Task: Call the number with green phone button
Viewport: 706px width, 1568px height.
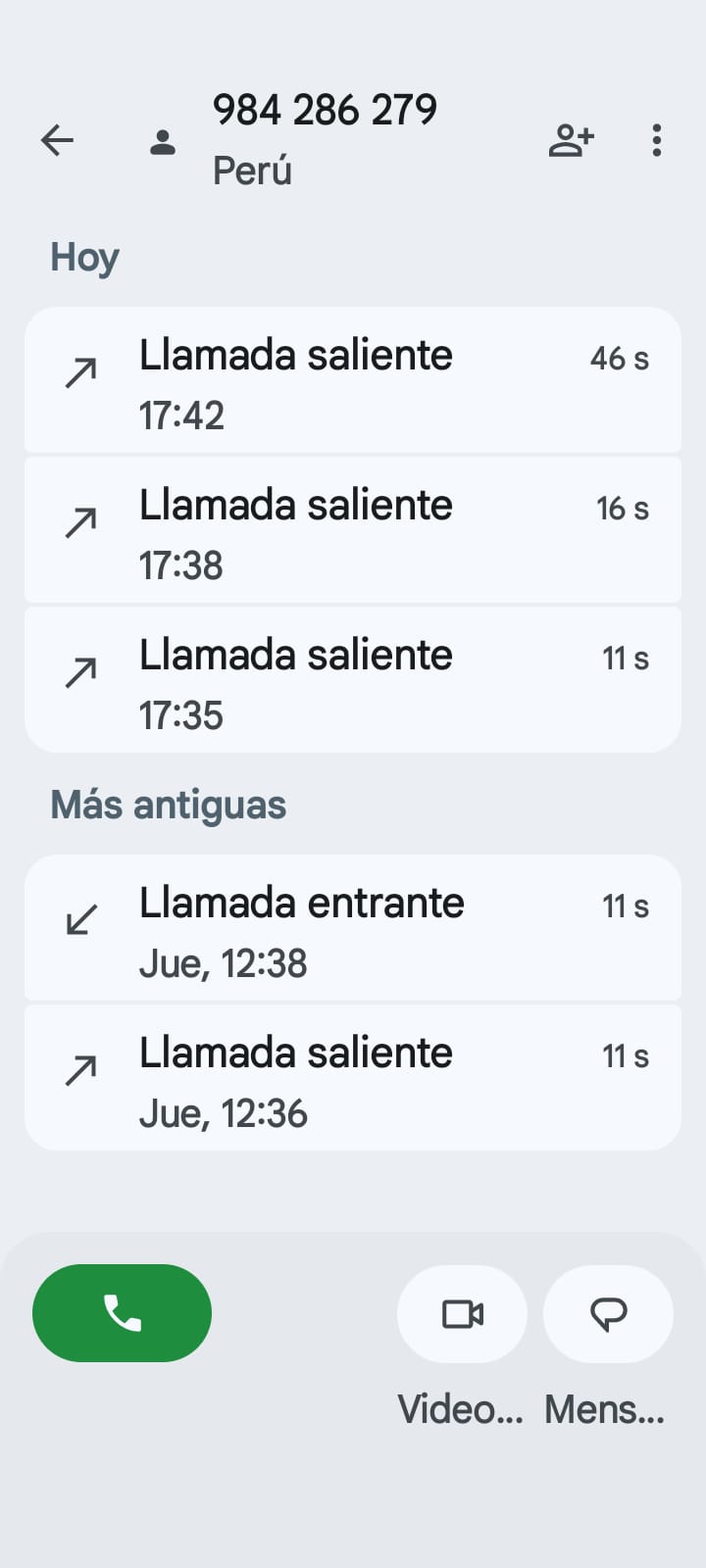Action: click(x=122, y=1313)
